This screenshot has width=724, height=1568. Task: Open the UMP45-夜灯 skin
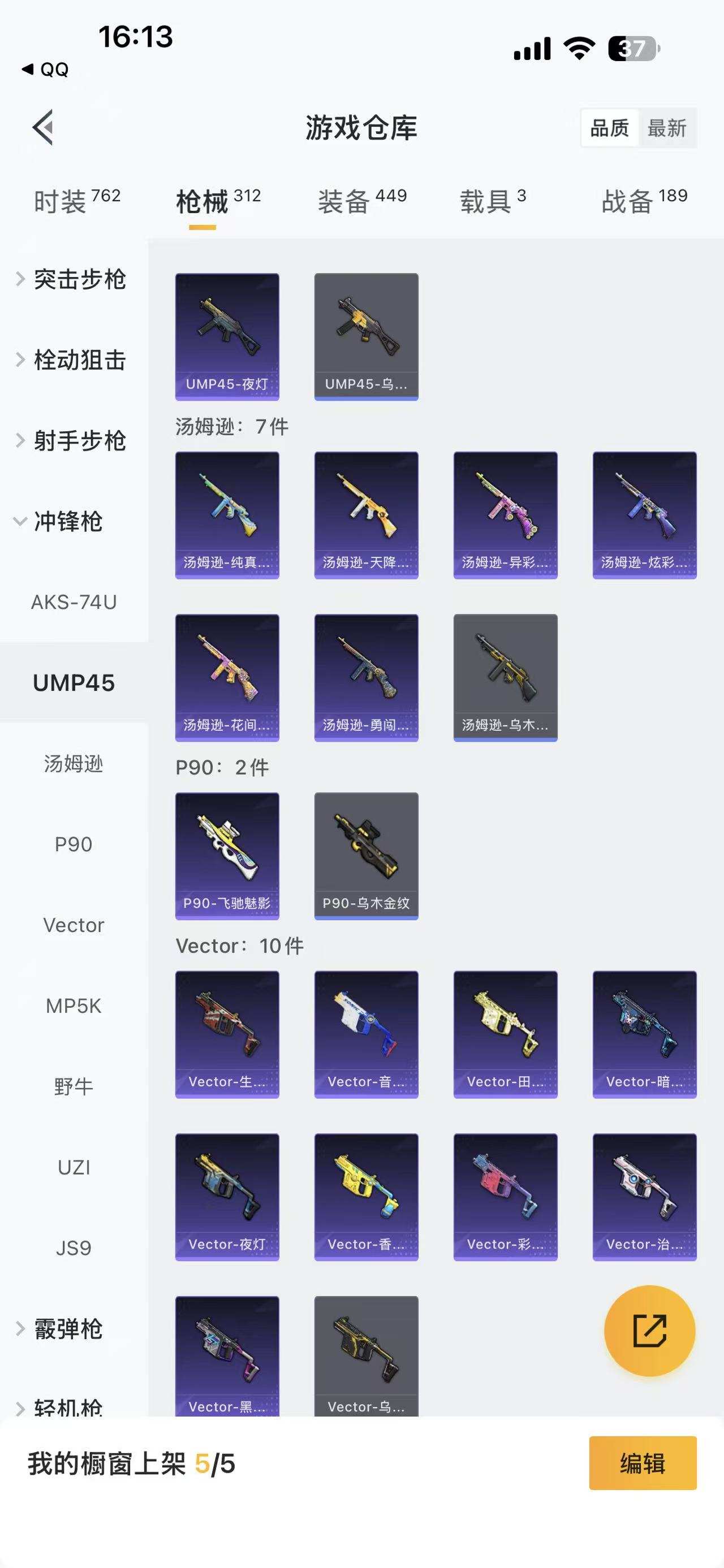[x=227, y=336]
